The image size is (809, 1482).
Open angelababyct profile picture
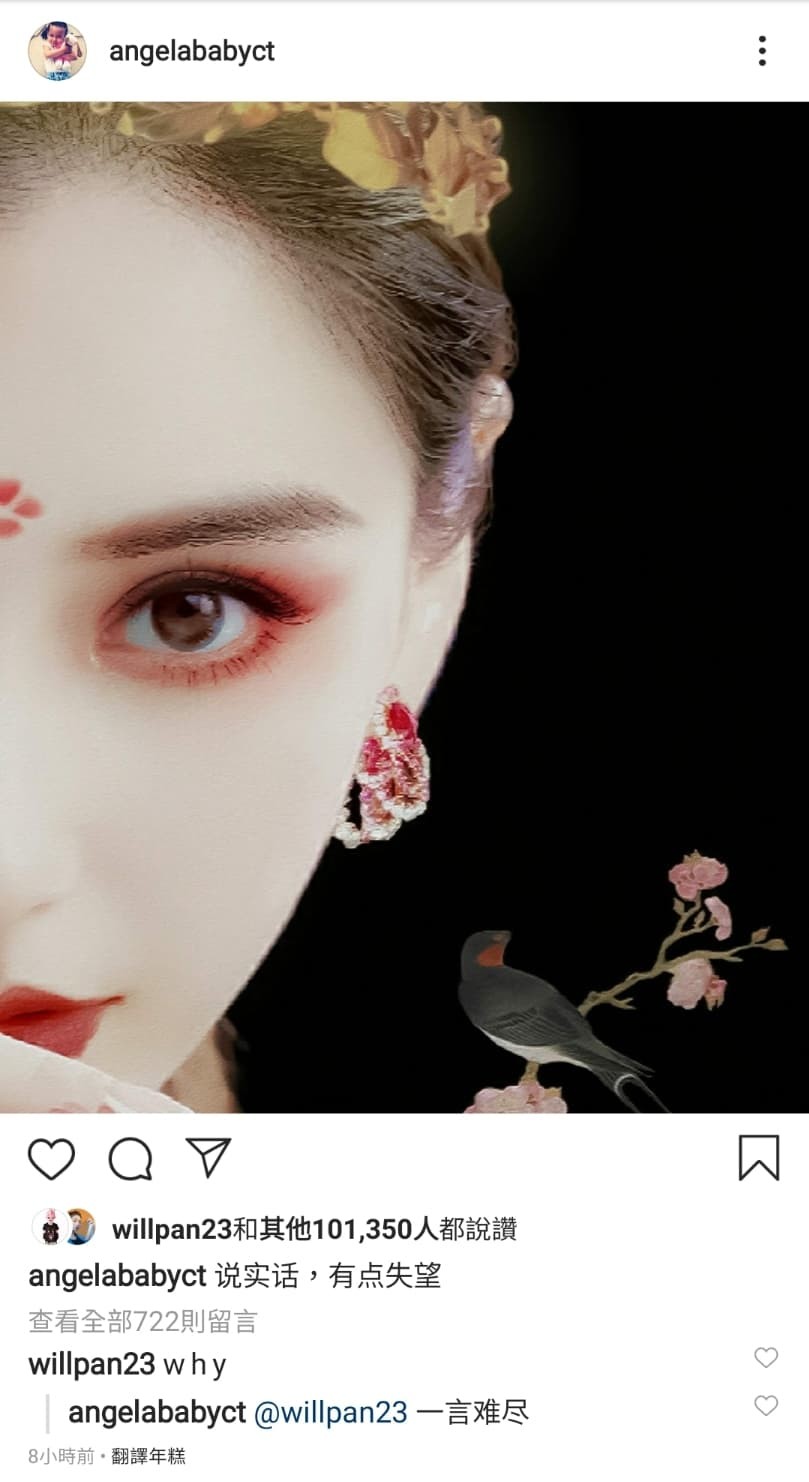(x=57, y=51)
